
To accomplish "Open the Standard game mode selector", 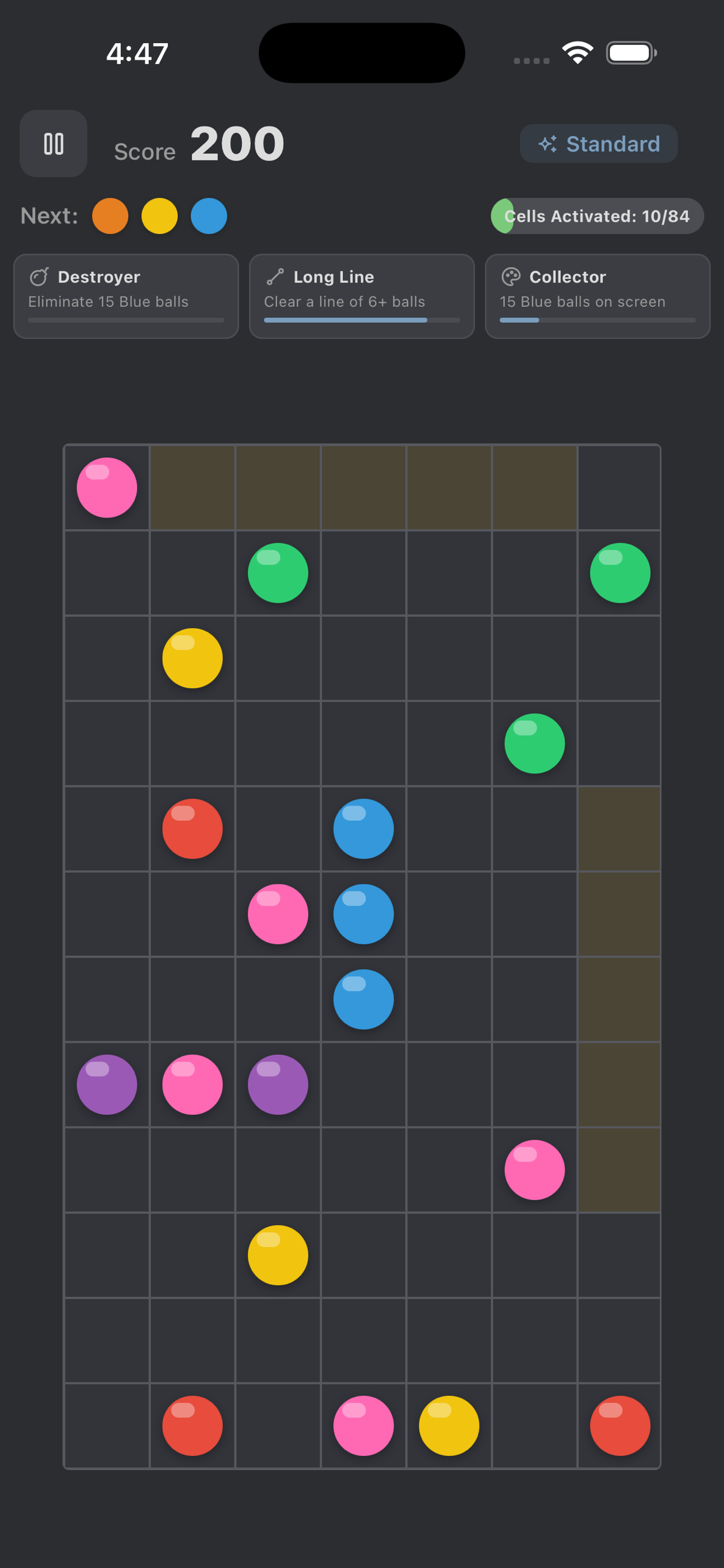I will point(598,143).
